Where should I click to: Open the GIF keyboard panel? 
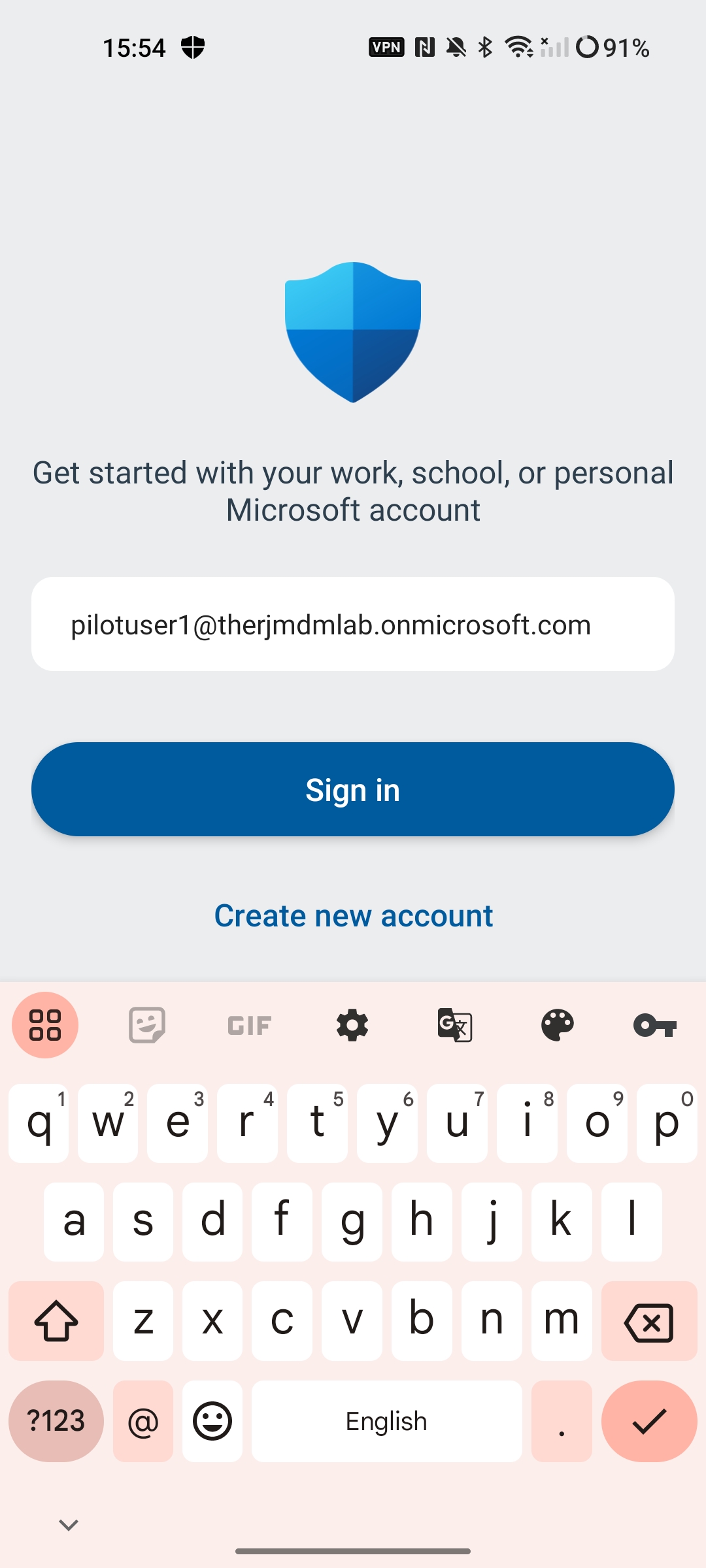tap(249, 1025)
